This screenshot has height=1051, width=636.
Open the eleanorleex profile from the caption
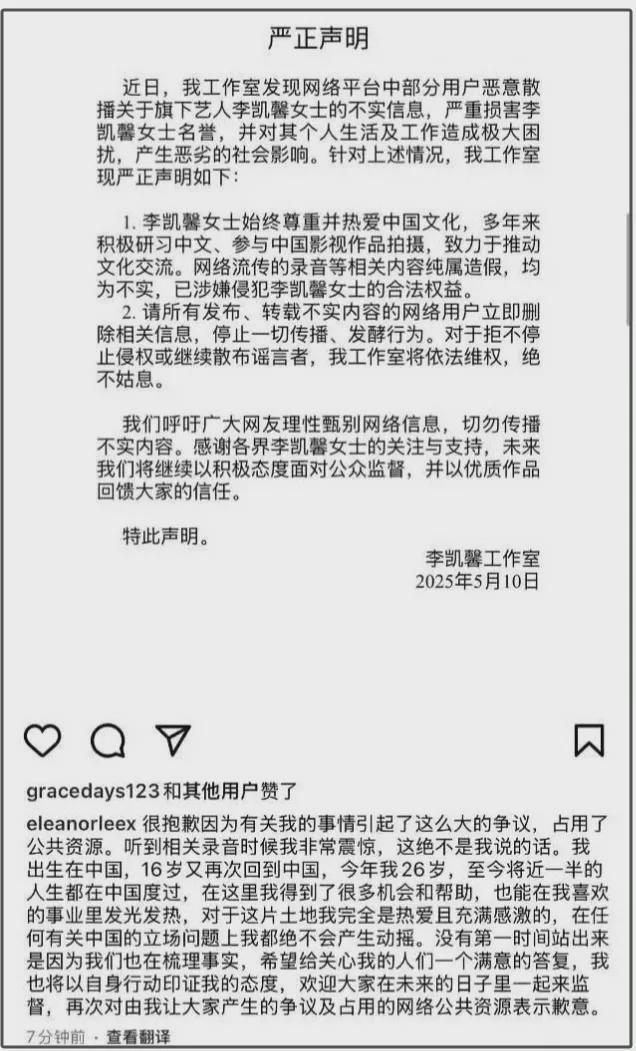tap(81, 823)
